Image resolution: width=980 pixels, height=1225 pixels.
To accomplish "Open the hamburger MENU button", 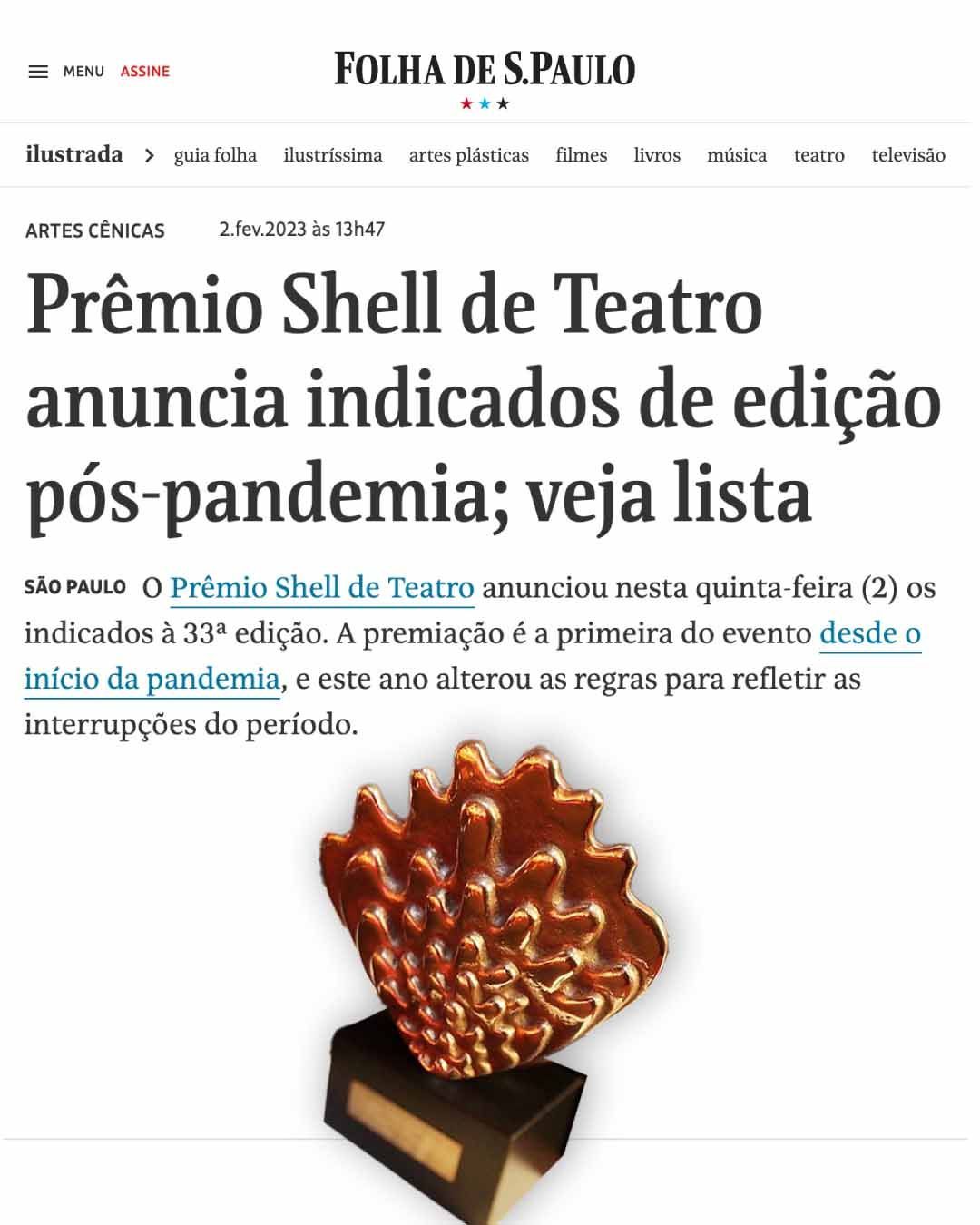I will [66, 71].
